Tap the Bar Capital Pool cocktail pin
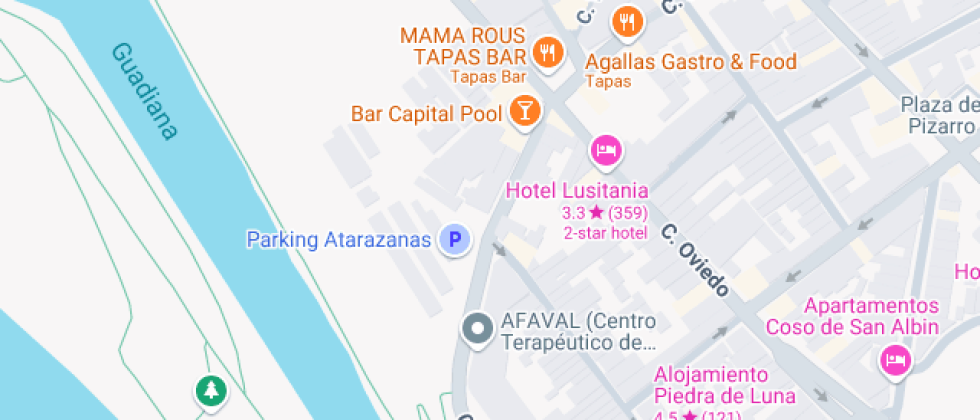 point(525,112)
